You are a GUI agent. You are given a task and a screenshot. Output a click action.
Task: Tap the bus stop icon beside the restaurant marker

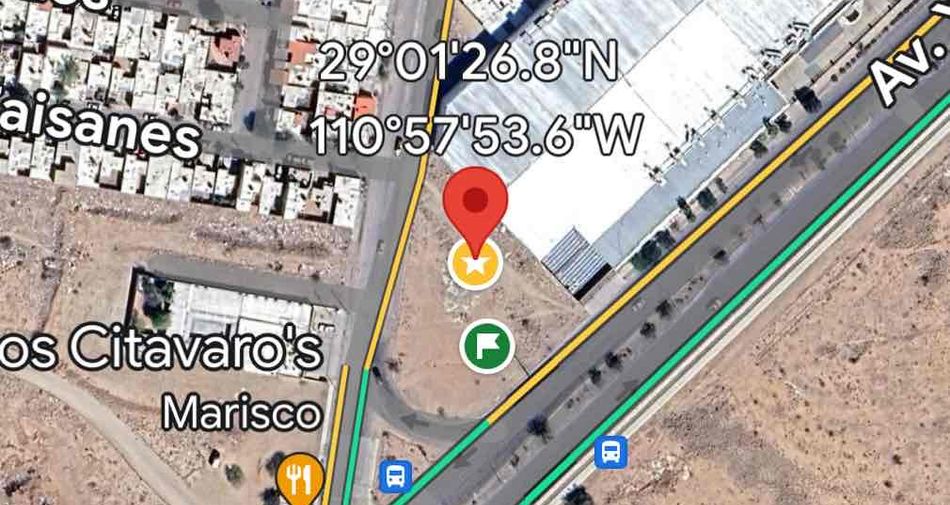tap(396, 476)
